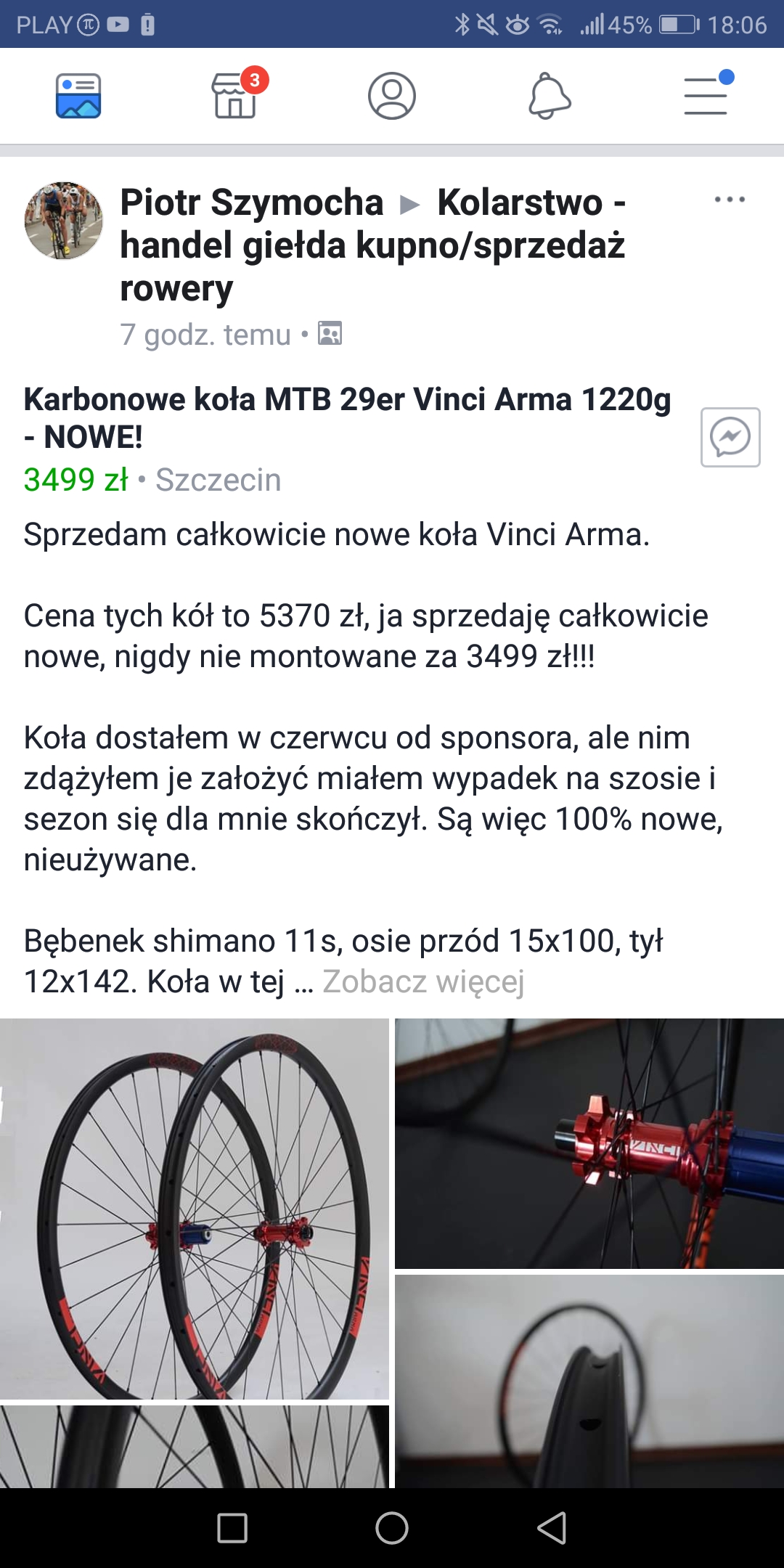Go to the home screen
This screenshot has width=784, height=1568.
click(392, 1528)
